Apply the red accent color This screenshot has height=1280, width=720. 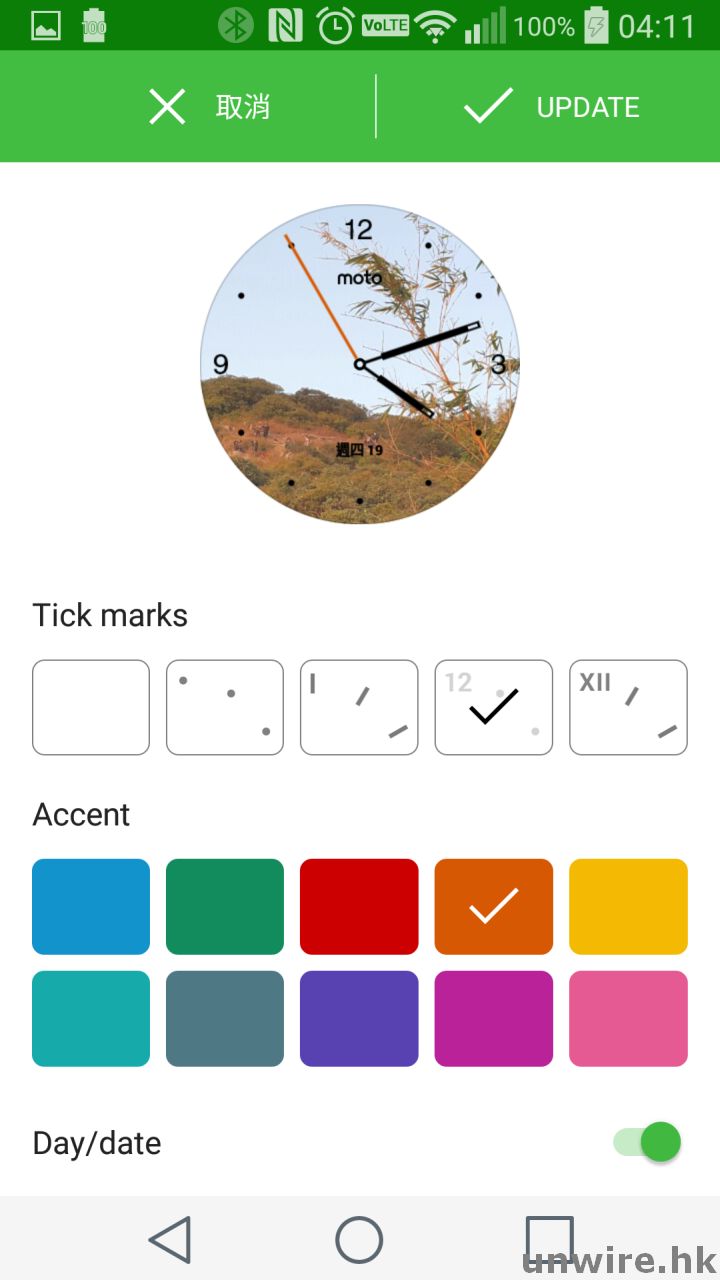[x=359, y=906]
